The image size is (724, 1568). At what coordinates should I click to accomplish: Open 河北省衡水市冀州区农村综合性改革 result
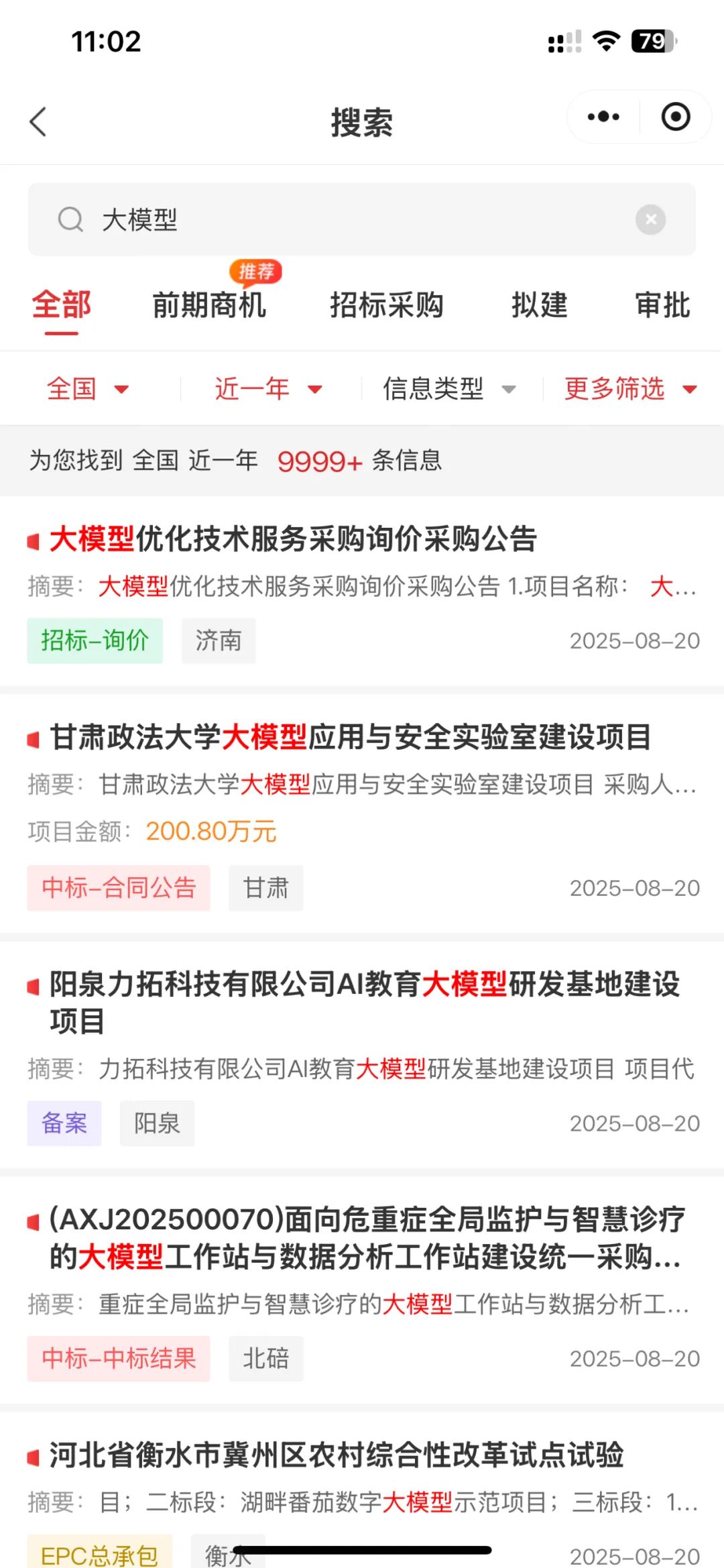point(362,1490)
